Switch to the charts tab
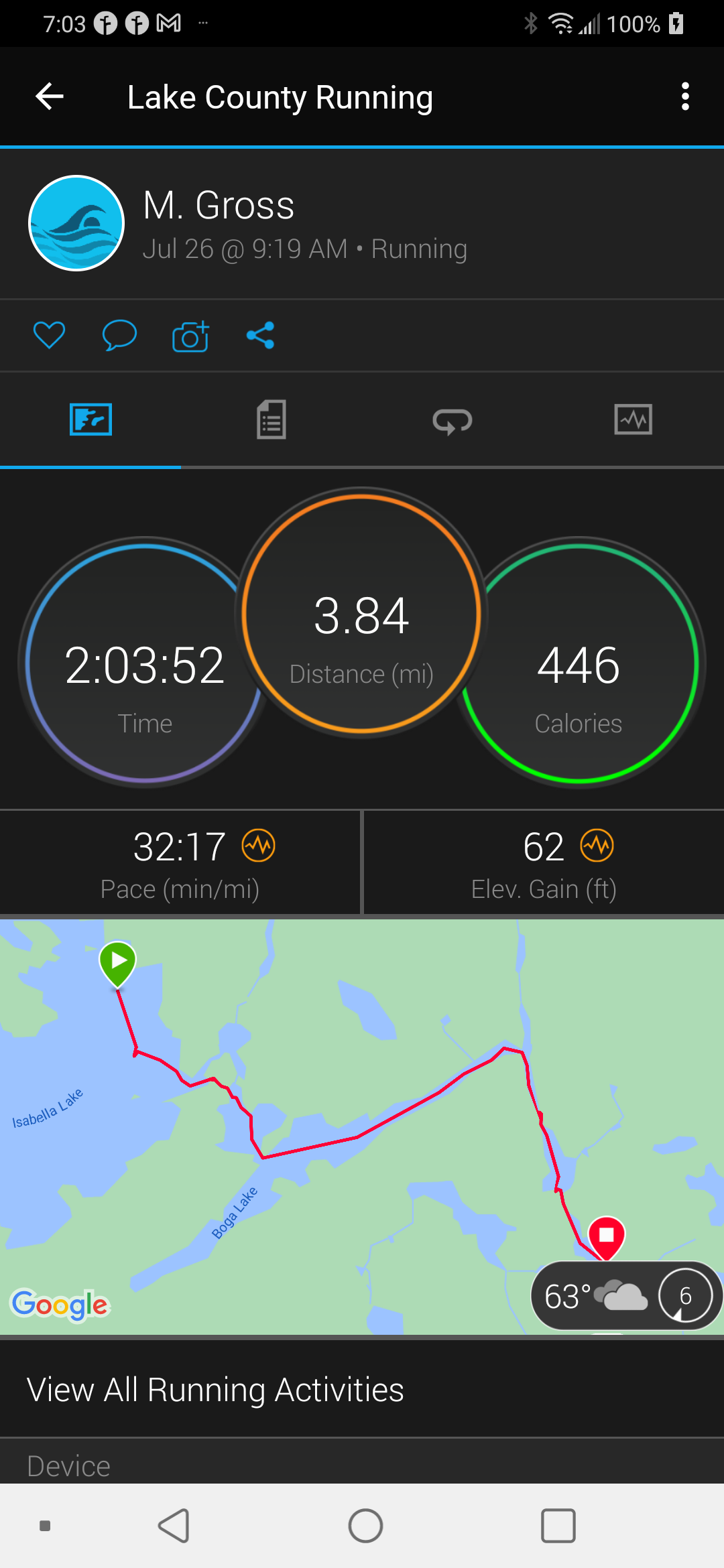This screenshot has width=724, height=1568. pos(633,420)
